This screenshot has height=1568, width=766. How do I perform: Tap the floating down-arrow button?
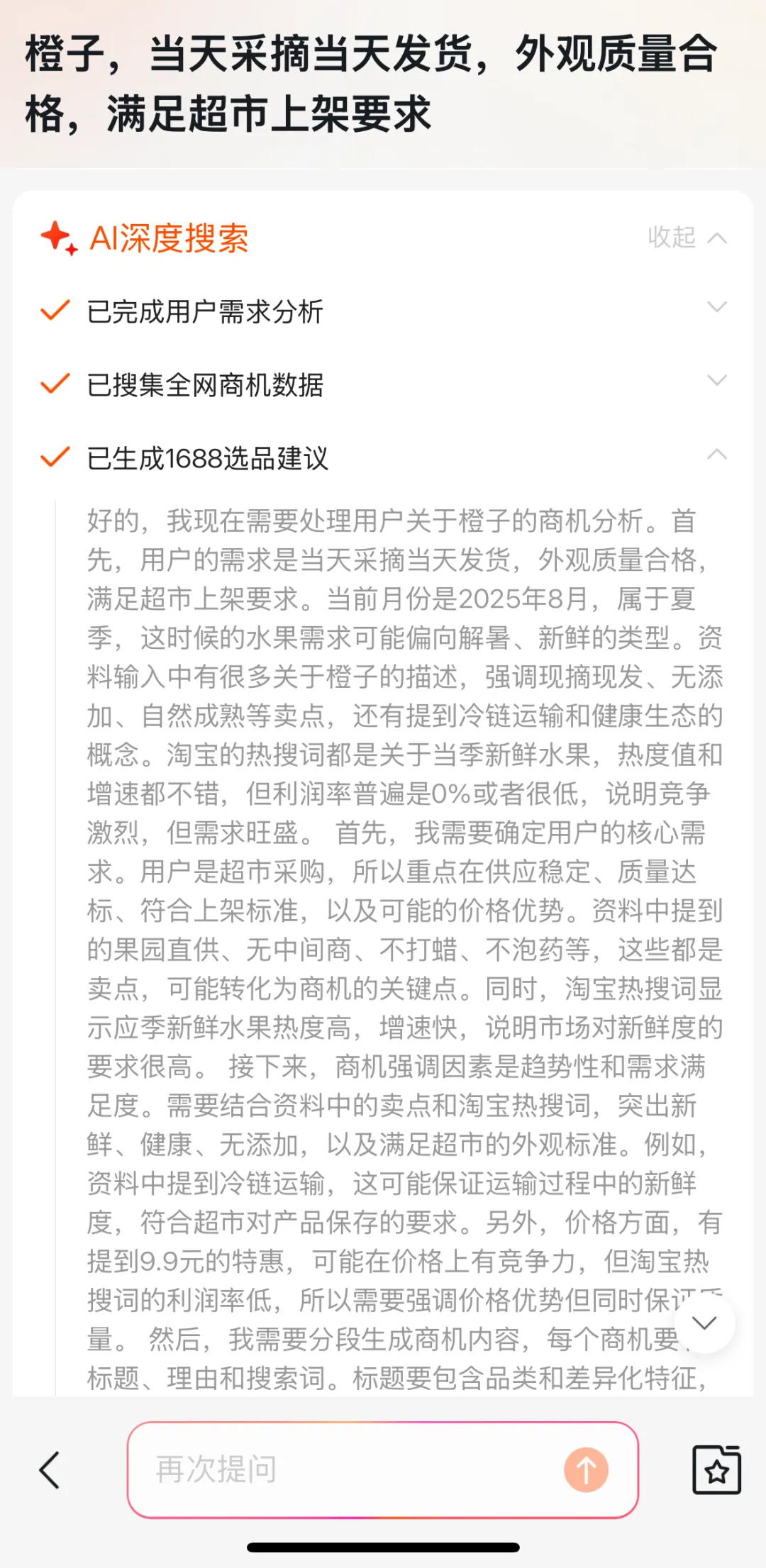(x=704, y=1323)
